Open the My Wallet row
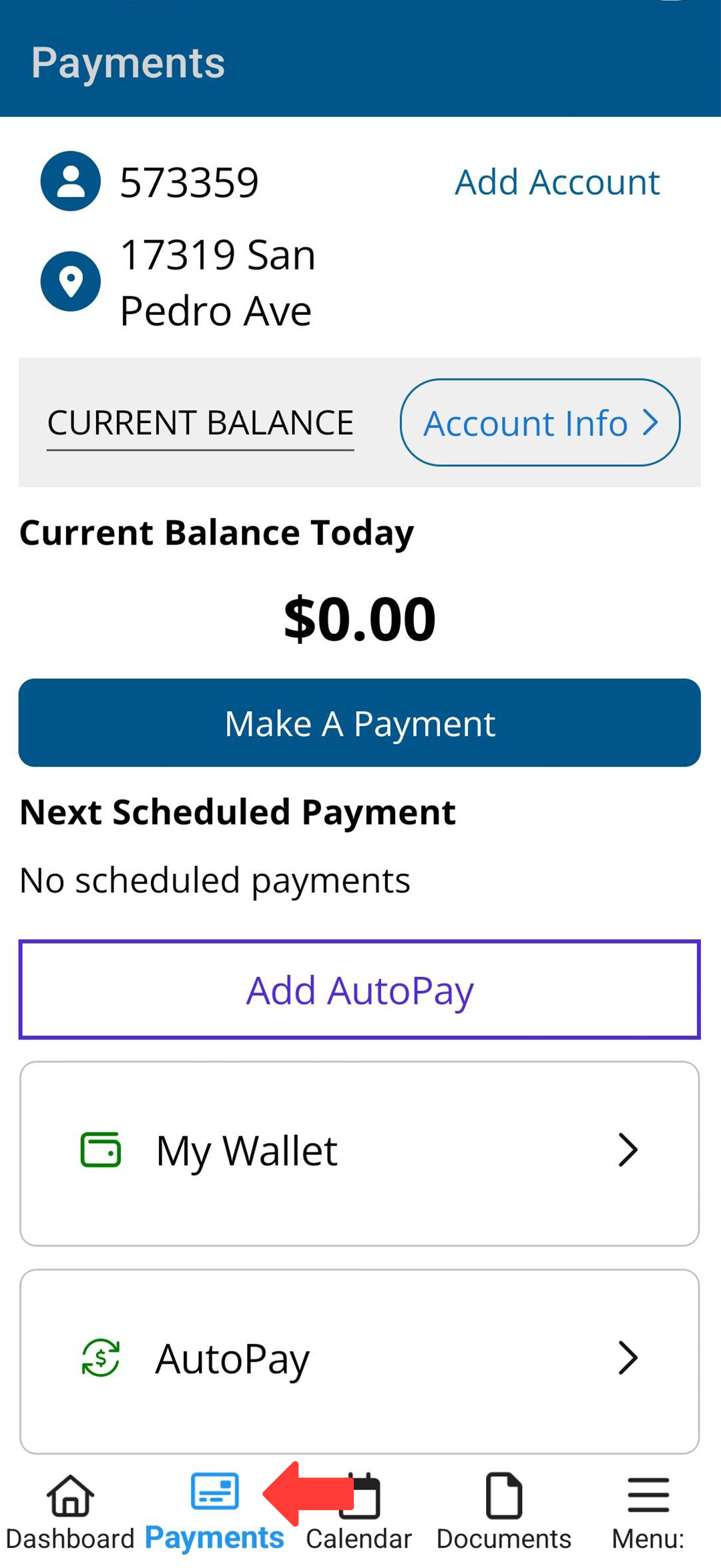Screen dimensions: 721x1568 pos(359,1153)
